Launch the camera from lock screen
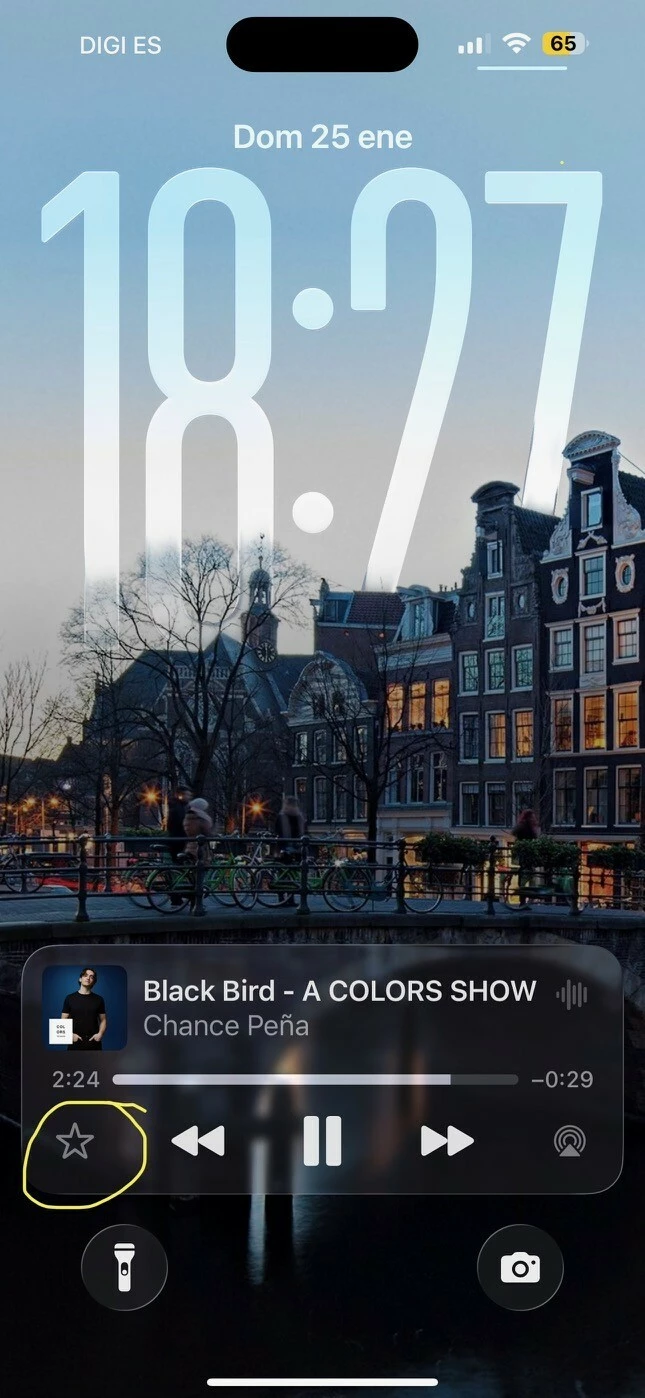This screenshot has width=645, height=1398. (x=520, y=1268)
